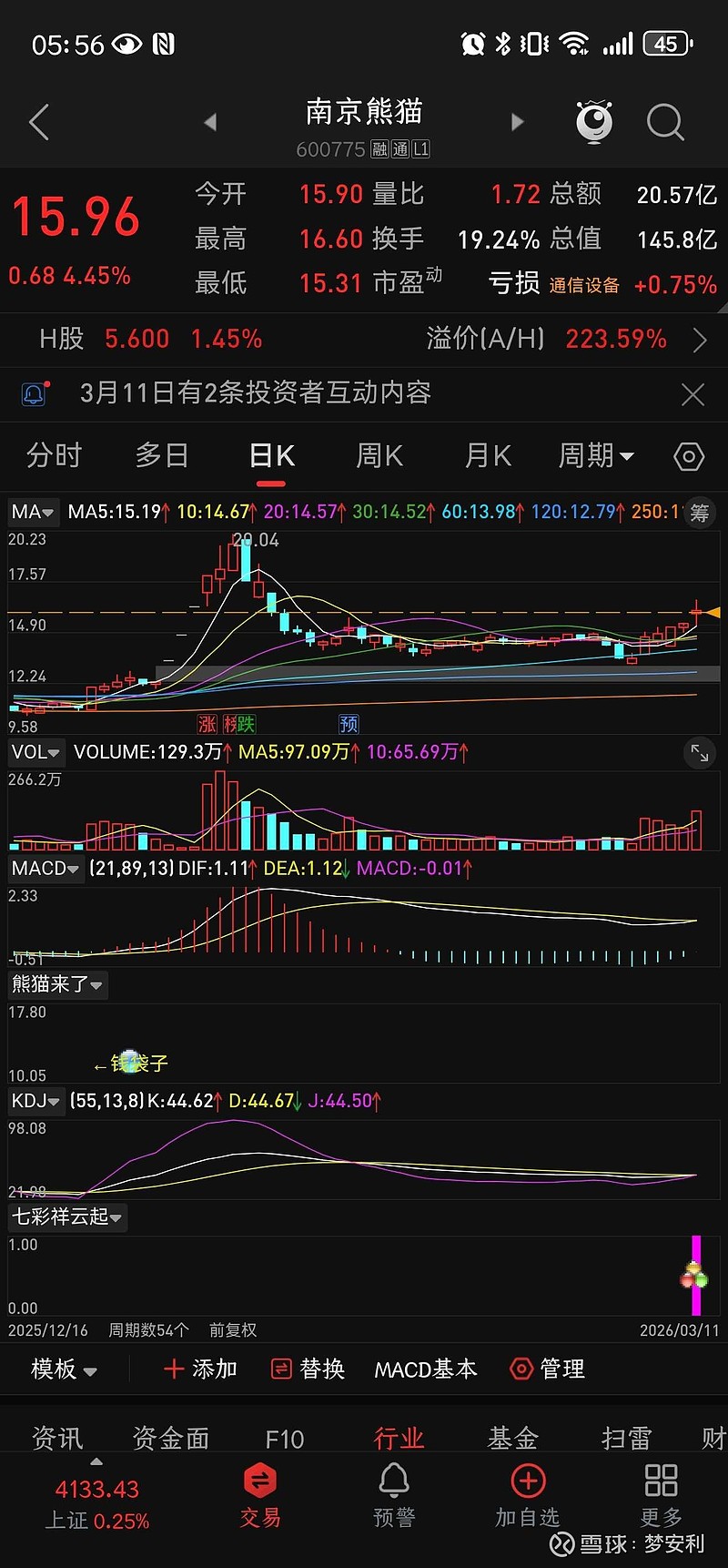Select the MACD基本 template button
The width and height of the screenshot is (728, 1568).
425,1369
